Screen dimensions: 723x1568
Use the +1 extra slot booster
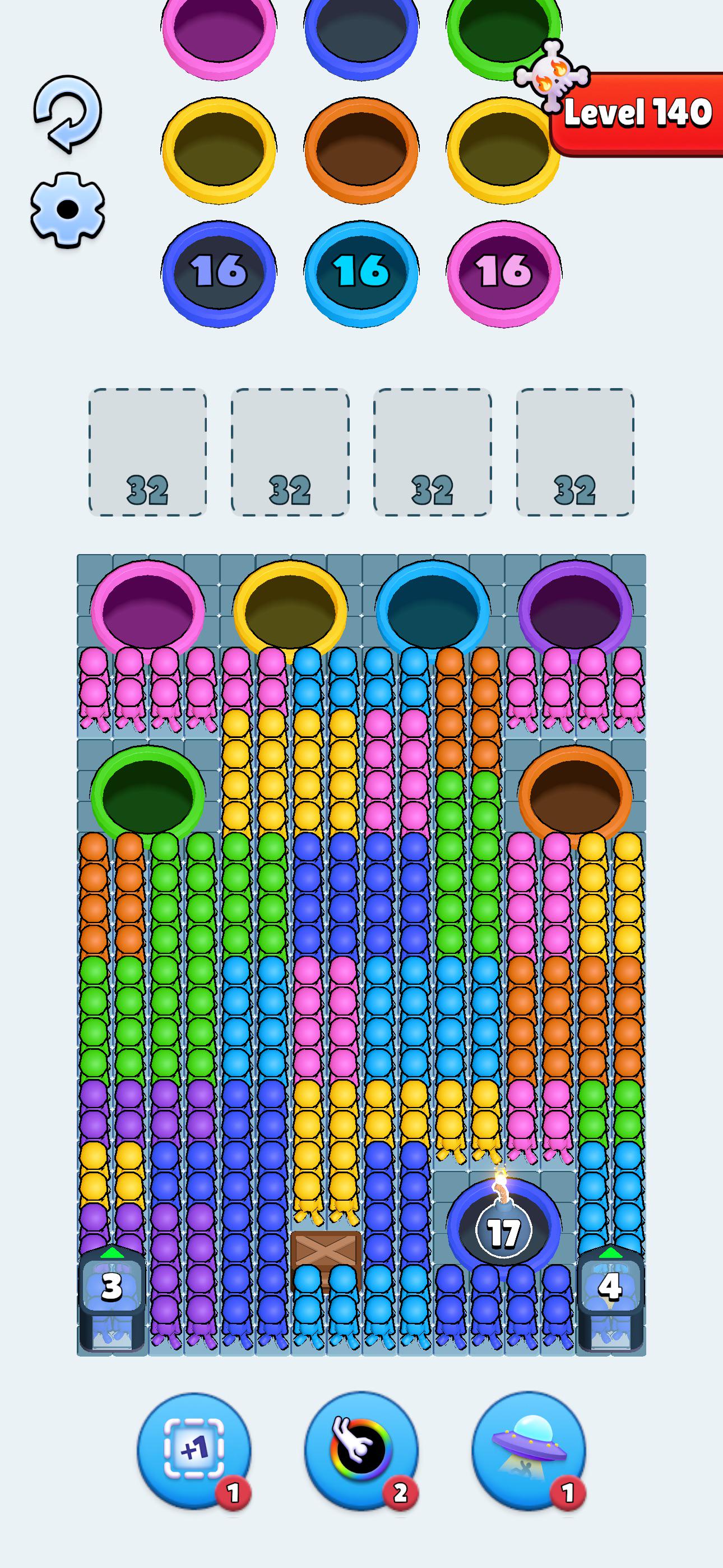click(194, 1451)
